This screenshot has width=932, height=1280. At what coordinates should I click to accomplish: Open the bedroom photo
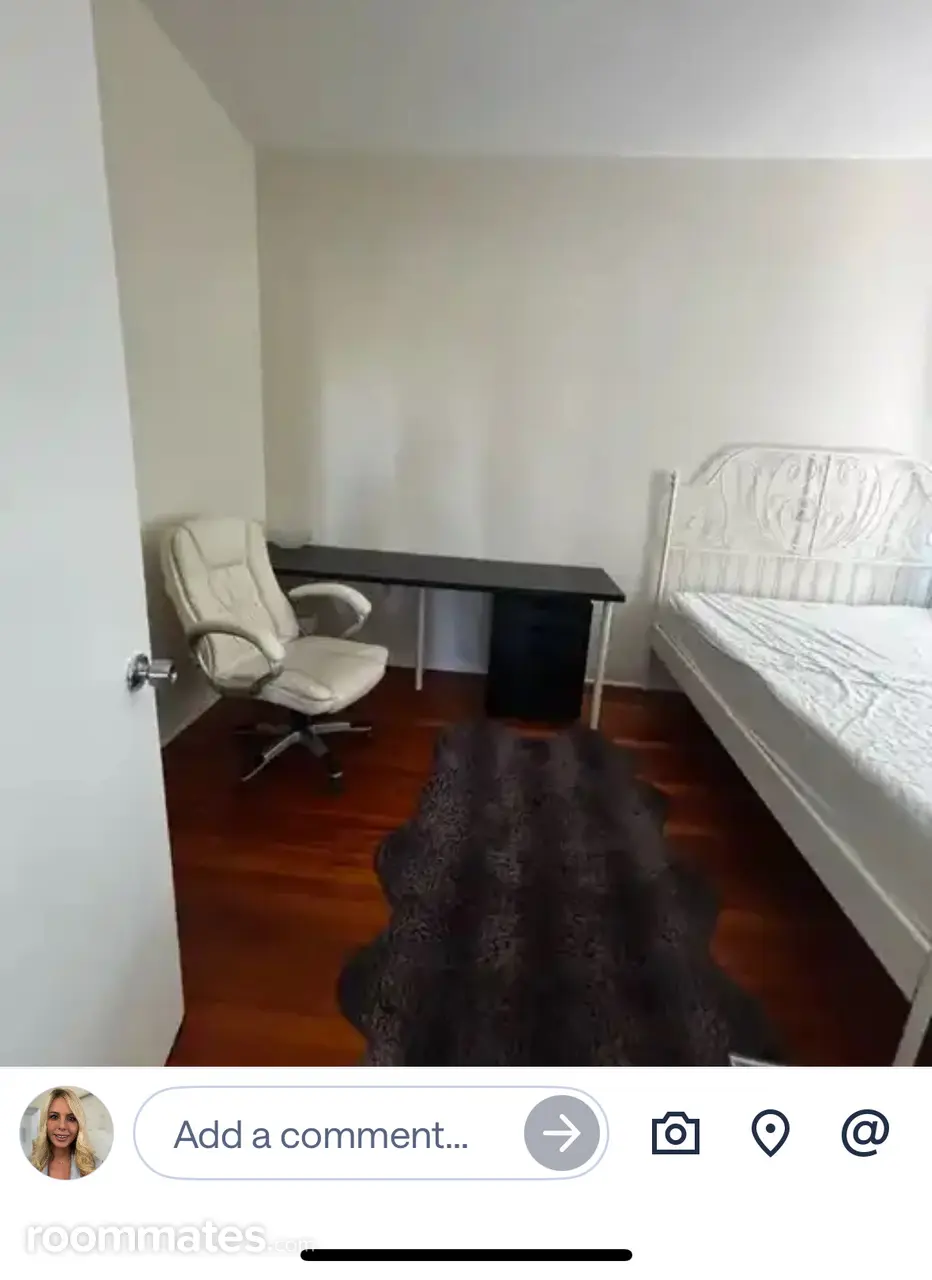point(466,532)
